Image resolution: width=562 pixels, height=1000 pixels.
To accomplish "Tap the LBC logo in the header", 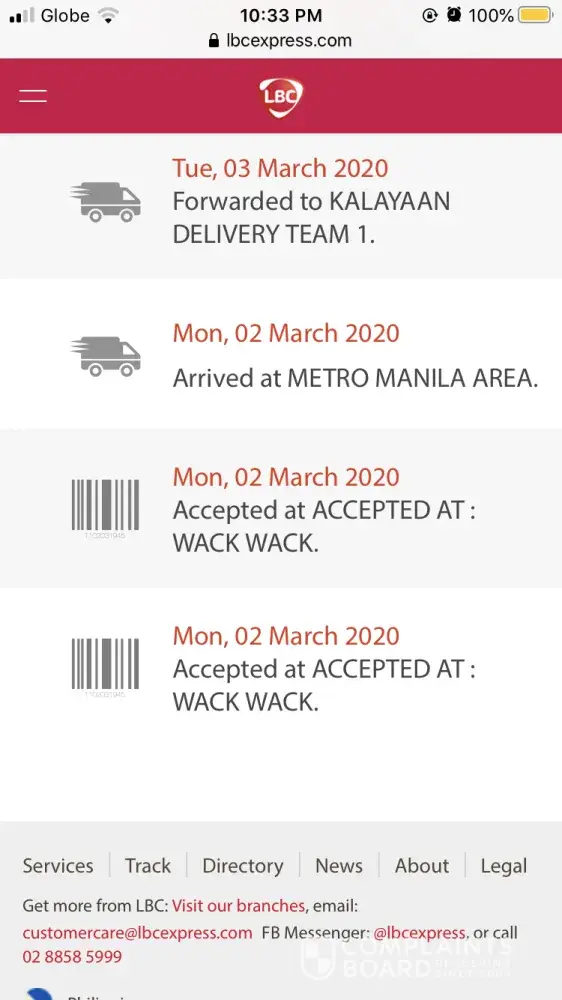I will (x=281, y=97).
